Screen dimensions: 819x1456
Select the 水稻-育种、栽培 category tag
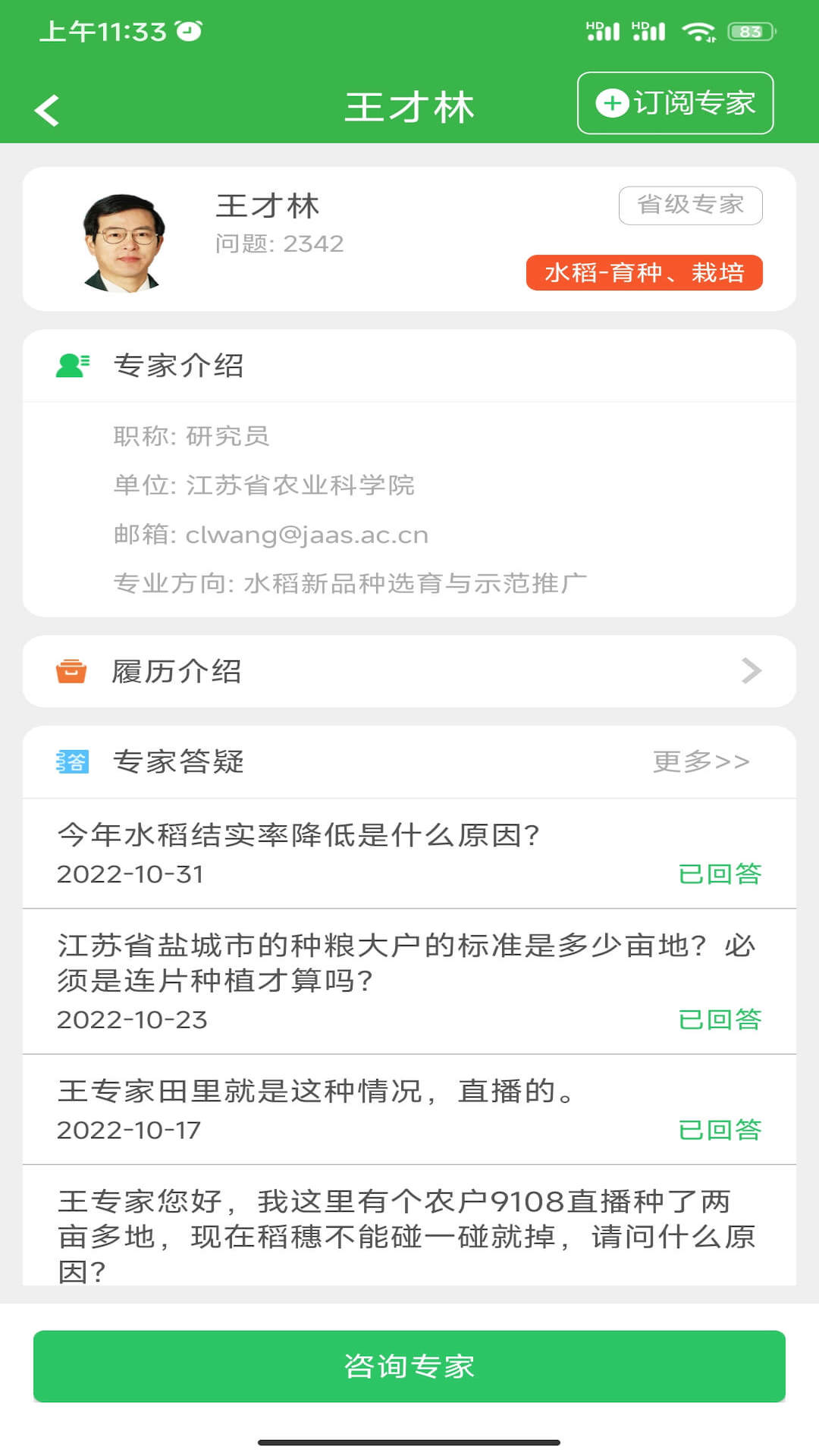pos(646,273)
